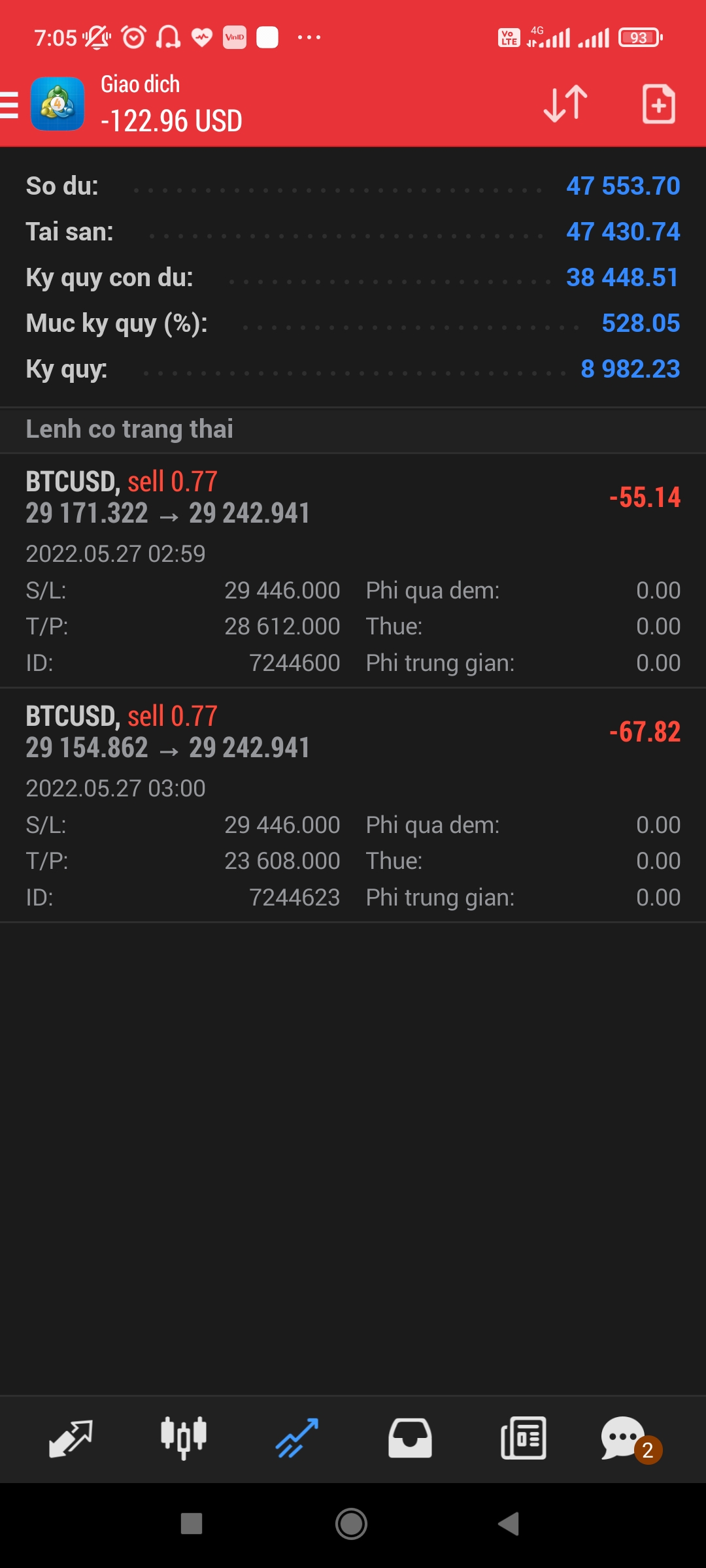Switch to the Quotes tab
The width and height of the screenshot is (706, 1568).
71,1439
